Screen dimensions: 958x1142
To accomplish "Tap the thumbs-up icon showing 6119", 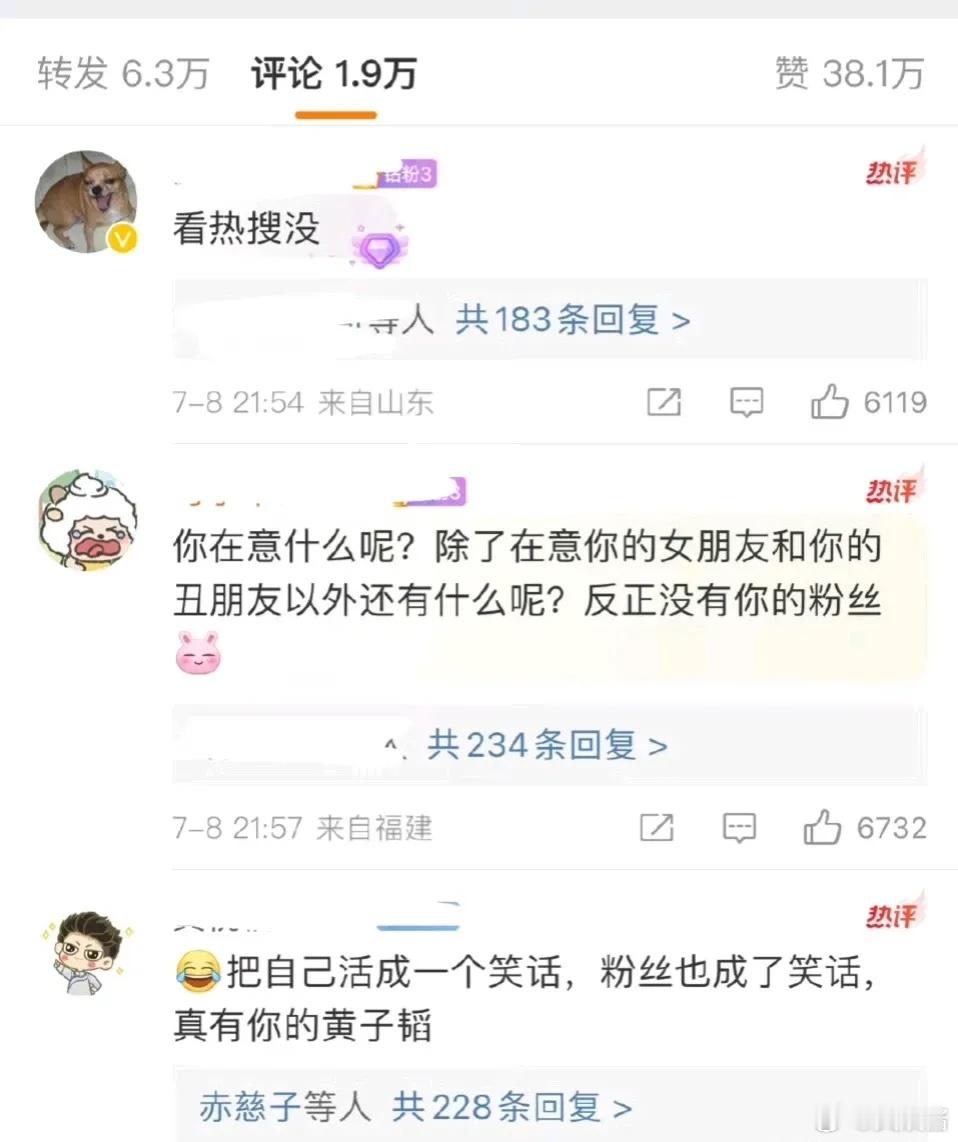I will pyautogui.click(x=830, y=401).
